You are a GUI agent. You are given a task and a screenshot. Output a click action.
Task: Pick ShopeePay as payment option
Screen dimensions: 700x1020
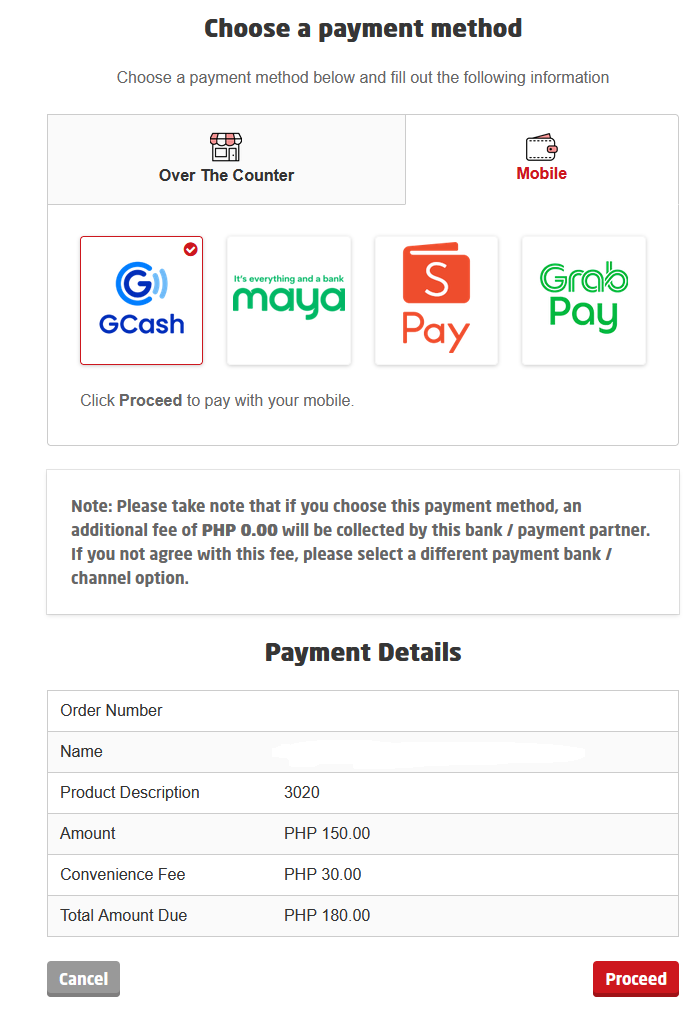coord(436,301)
